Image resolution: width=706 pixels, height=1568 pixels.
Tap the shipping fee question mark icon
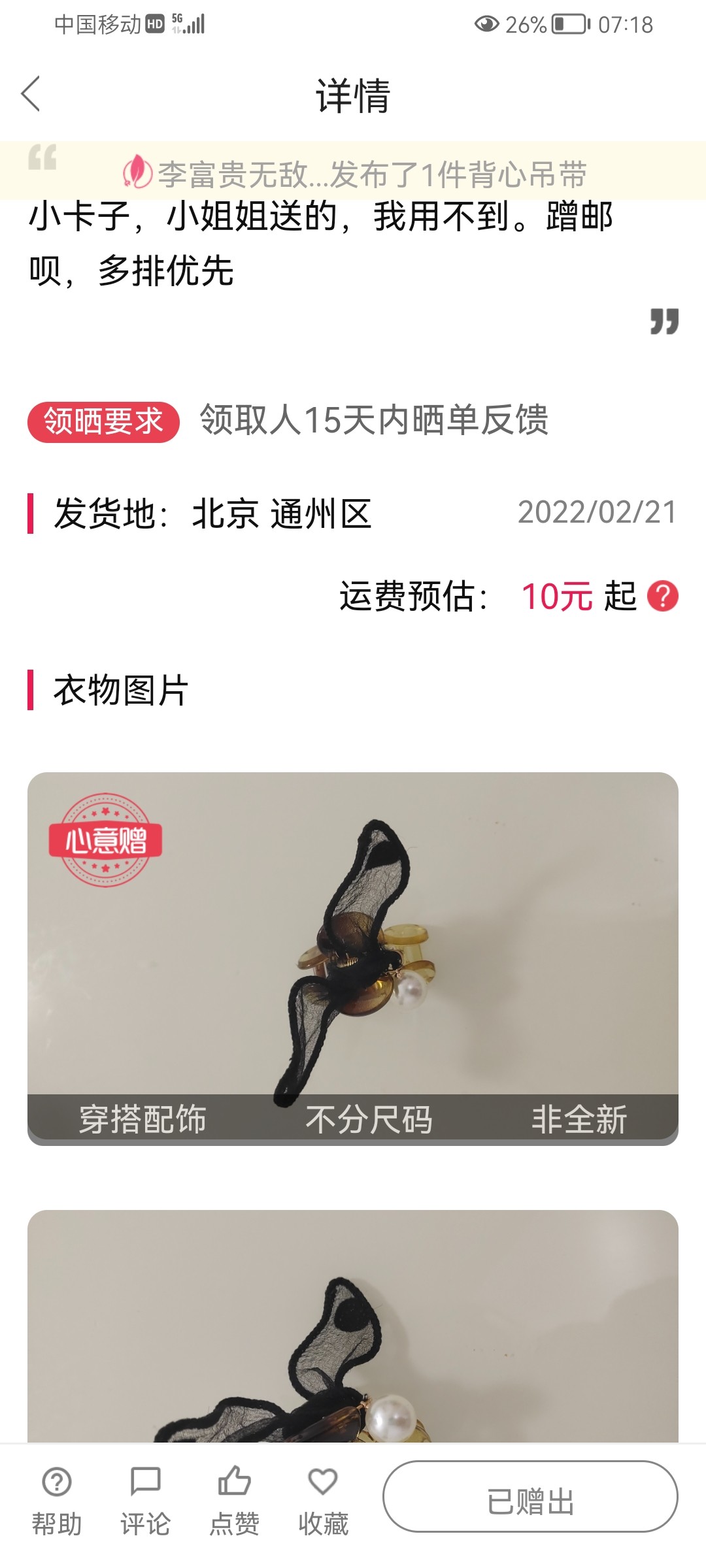[x=662, y=596]
